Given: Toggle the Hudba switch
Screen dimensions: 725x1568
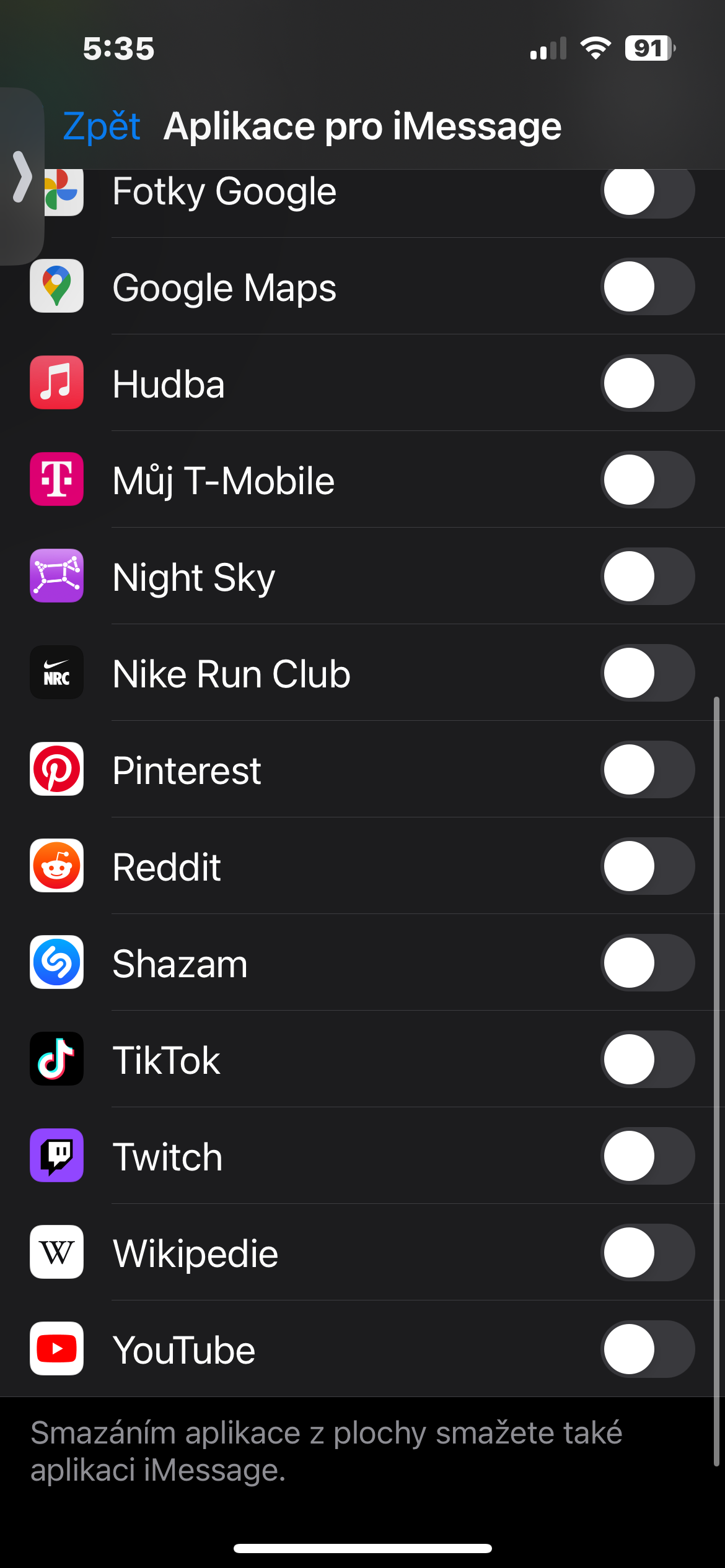Looking at the screenshot, I should point(648,383).
